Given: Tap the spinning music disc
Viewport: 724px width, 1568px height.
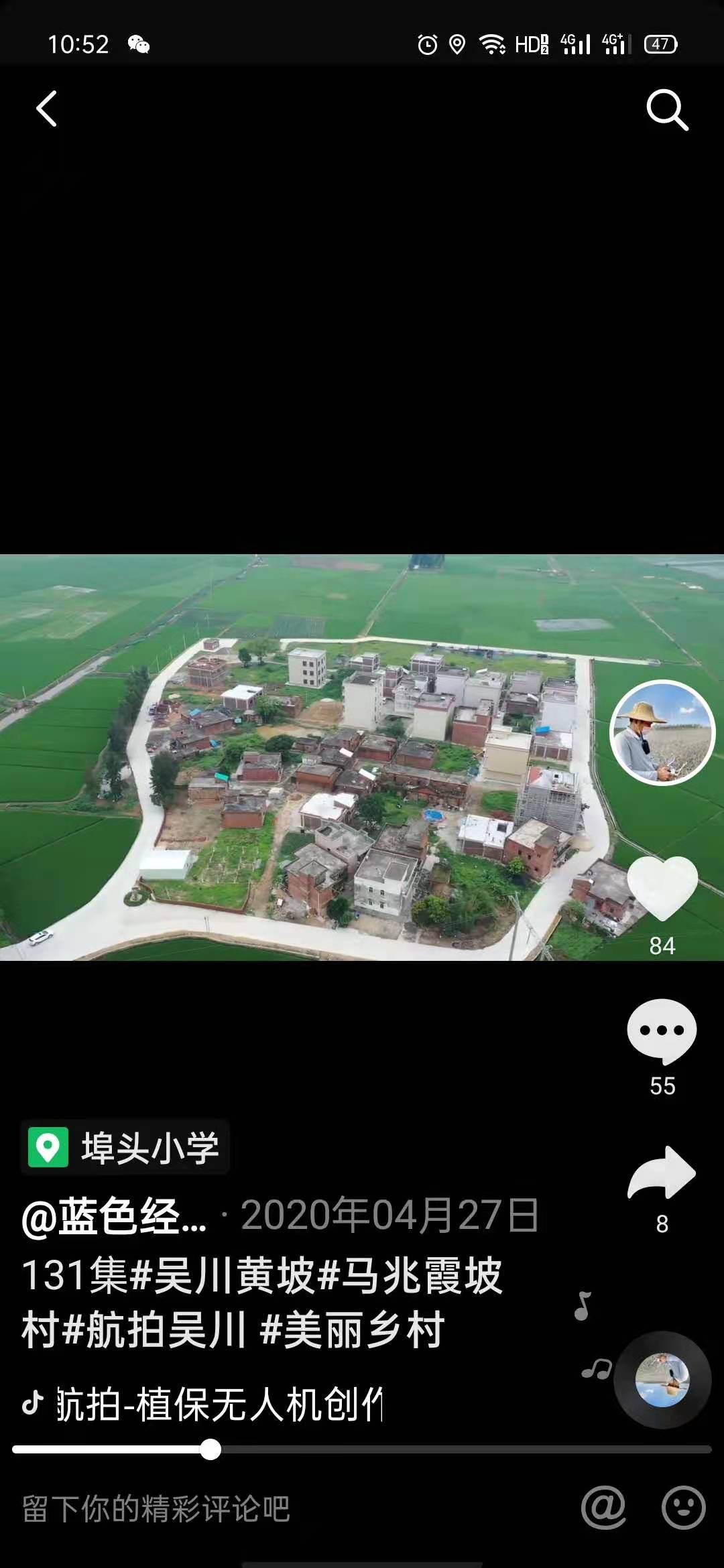Looking at the screenshot, I should (x=662, y=1380).
